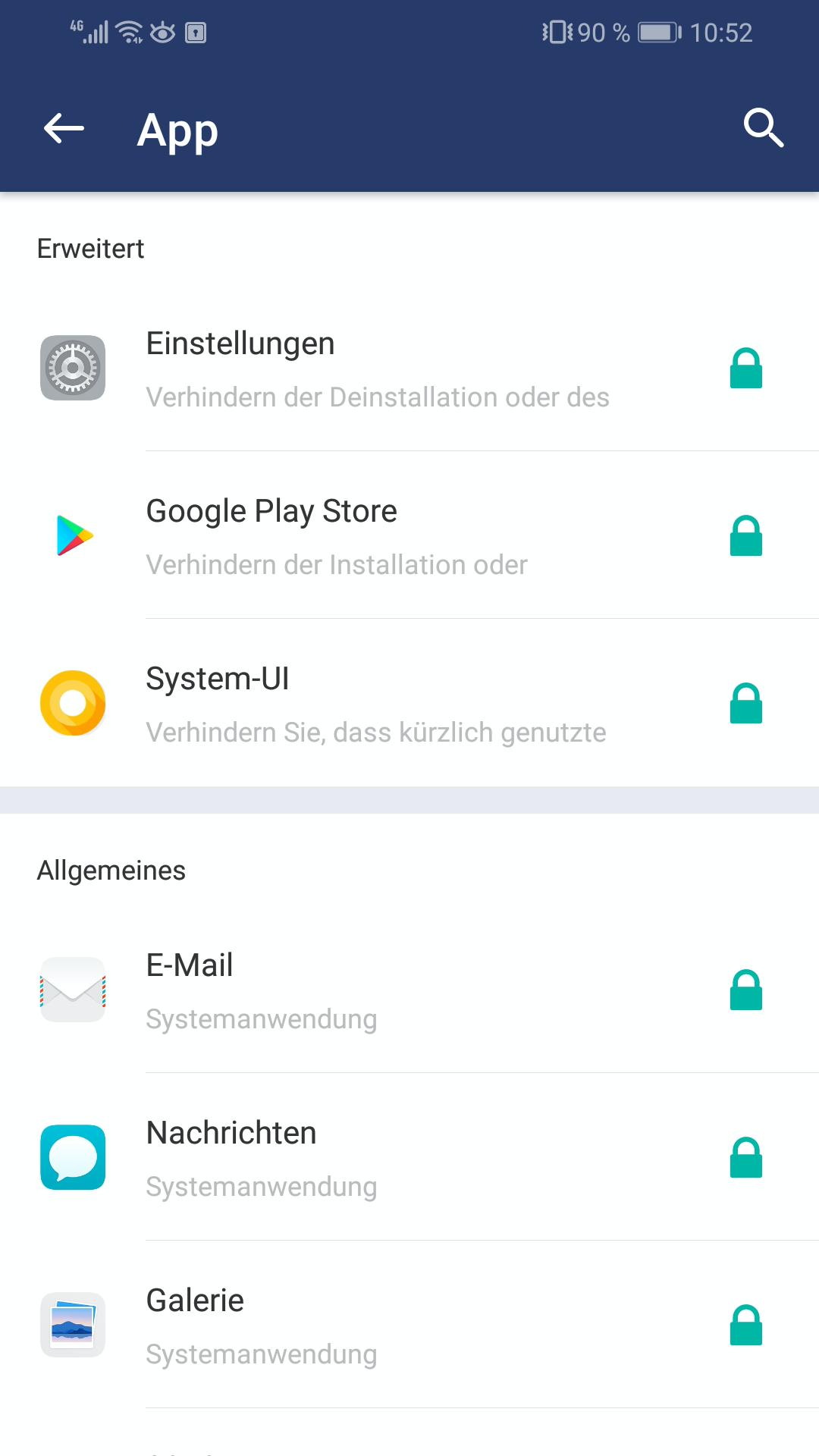
Task: Toggle the lock for Einstellungen
Action: [745, 369]
